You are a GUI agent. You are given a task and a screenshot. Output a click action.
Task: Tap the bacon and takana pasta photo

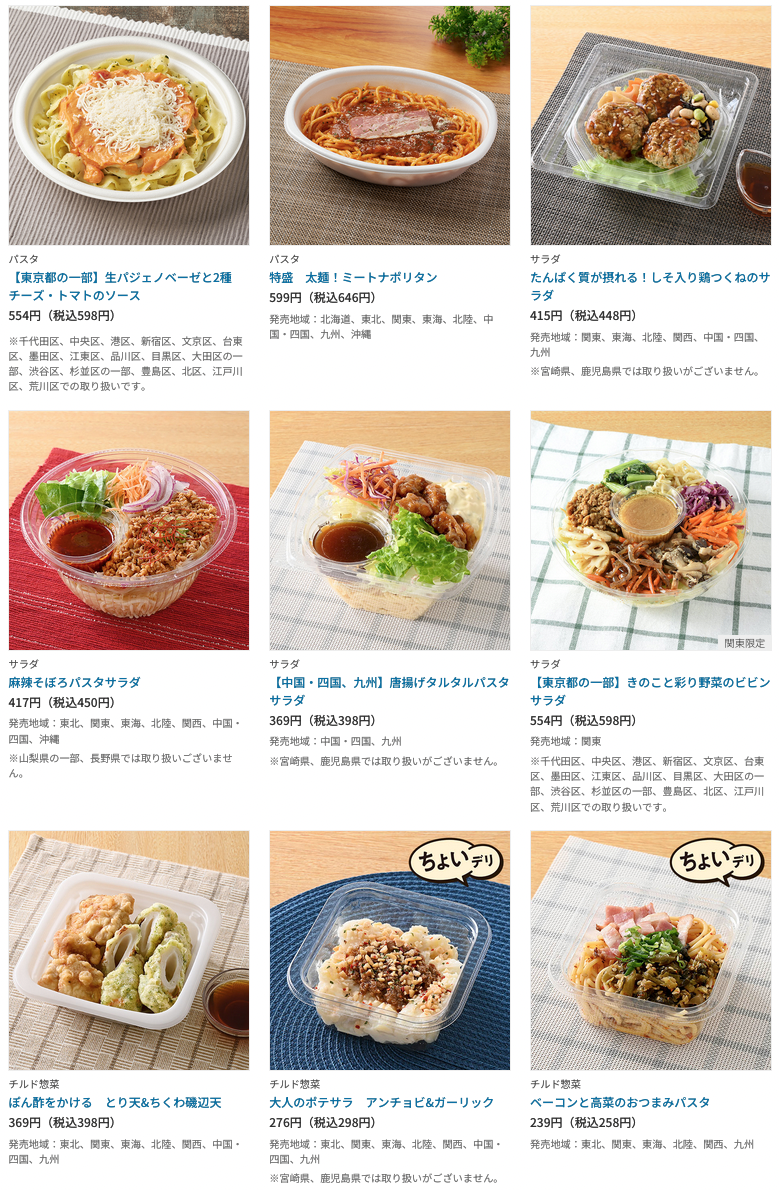pyautogui.click(x=650, y=950)
